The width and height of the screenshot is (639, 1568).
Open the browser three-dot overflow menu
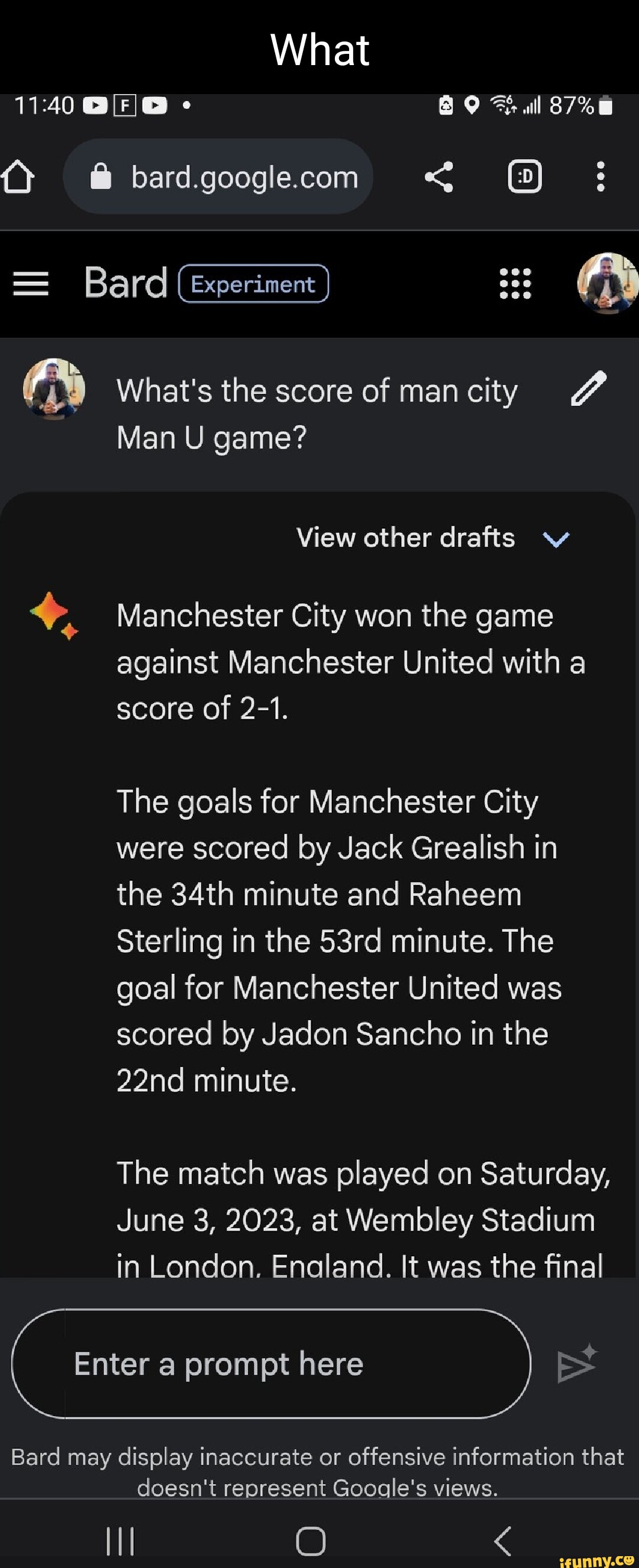pyautogui.click(x=600, y=177)
